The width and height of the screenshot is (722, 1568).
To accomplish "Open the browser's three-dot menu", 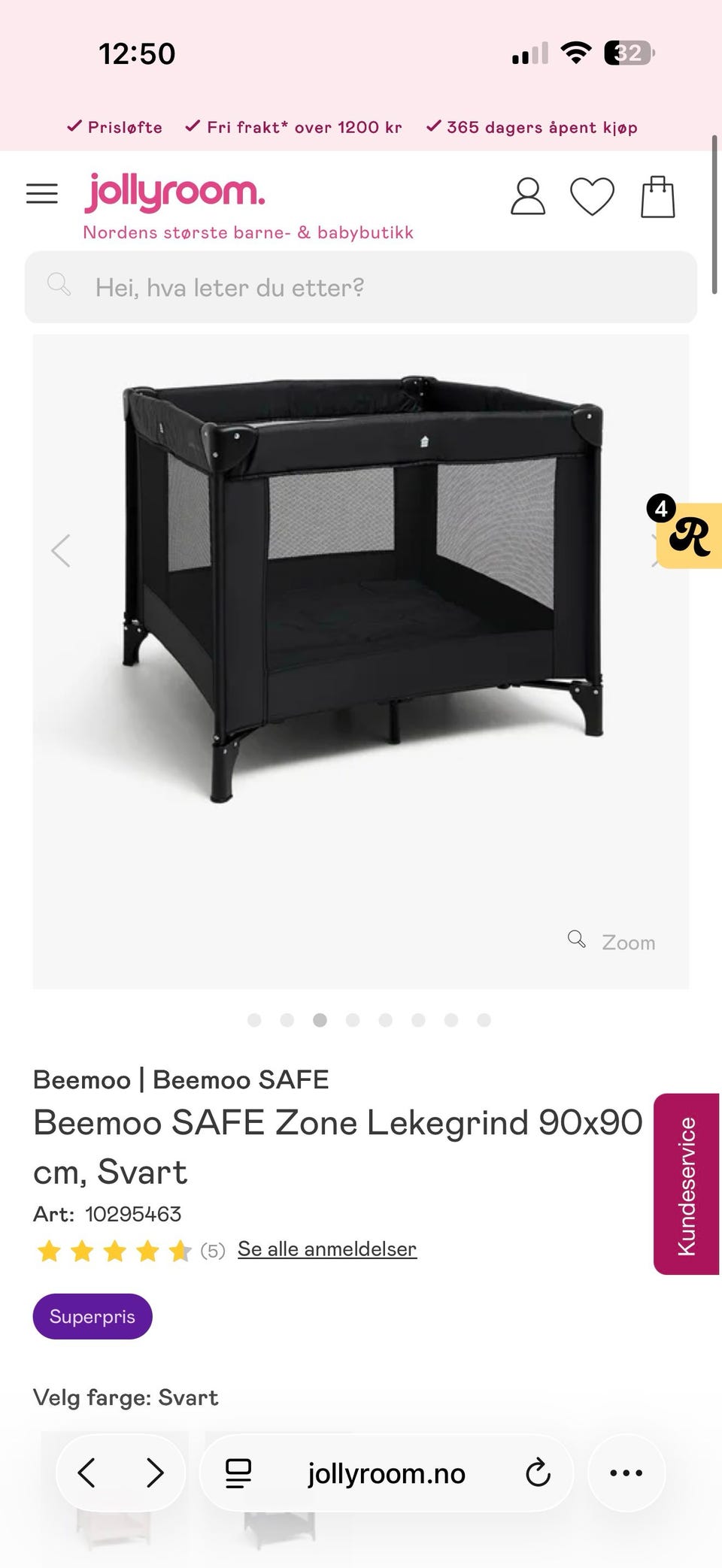I will 626,1473.
